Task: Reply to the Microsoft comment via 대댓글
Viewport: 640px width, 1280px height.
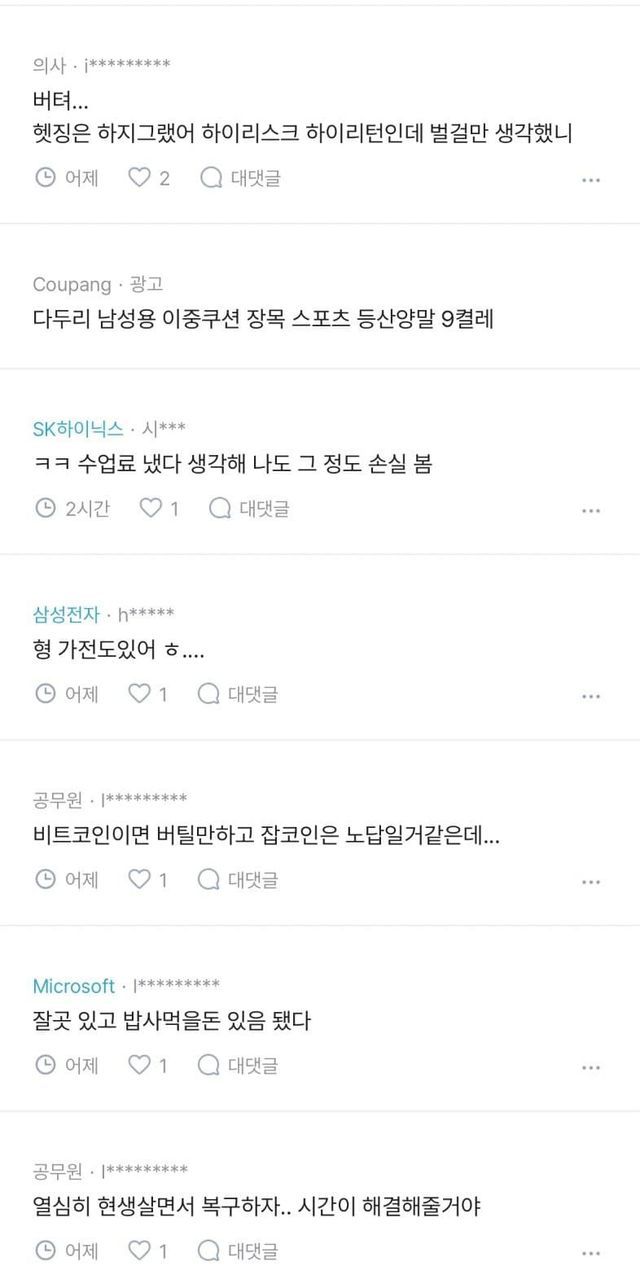Action: point(238,1066)
